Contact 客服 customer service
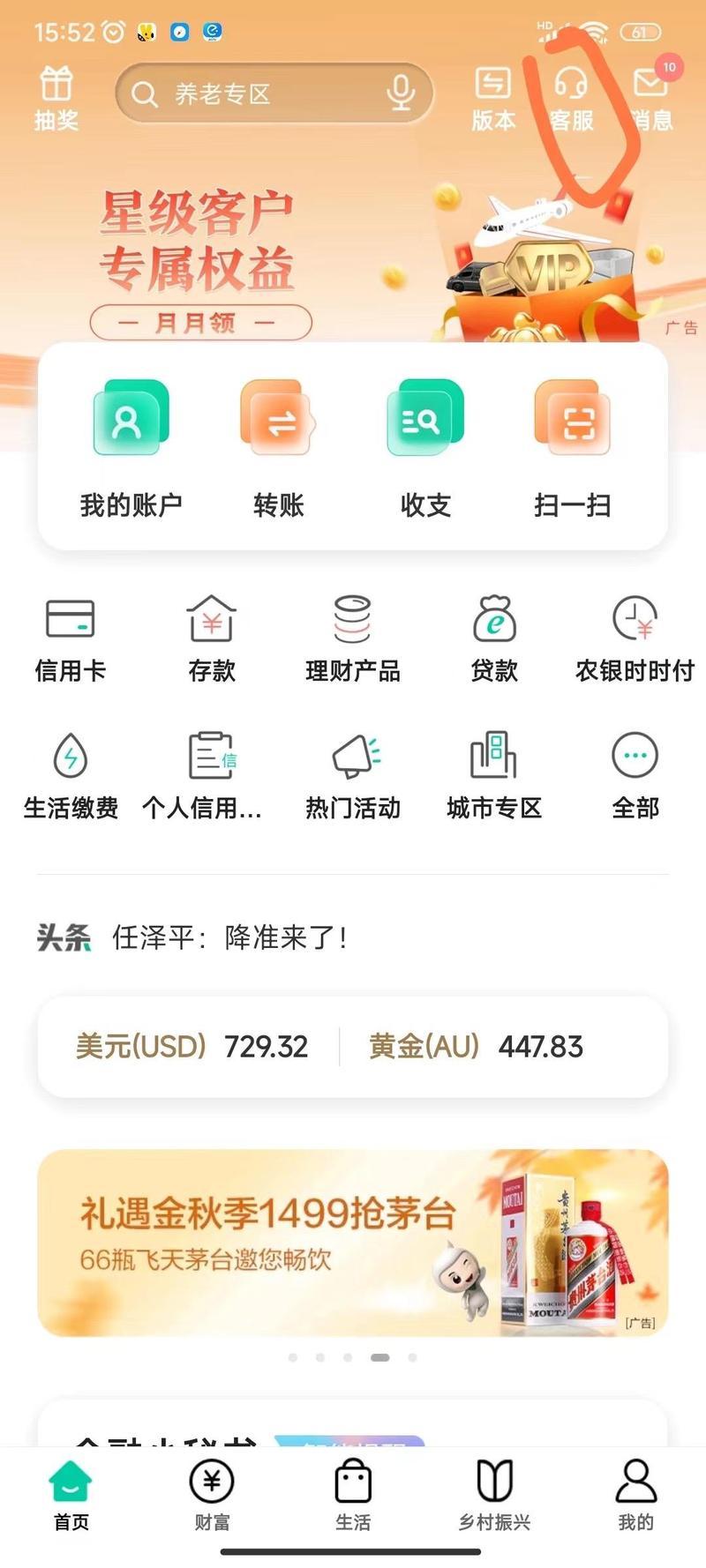This screenshot has height=1568, width=706. 572,99
